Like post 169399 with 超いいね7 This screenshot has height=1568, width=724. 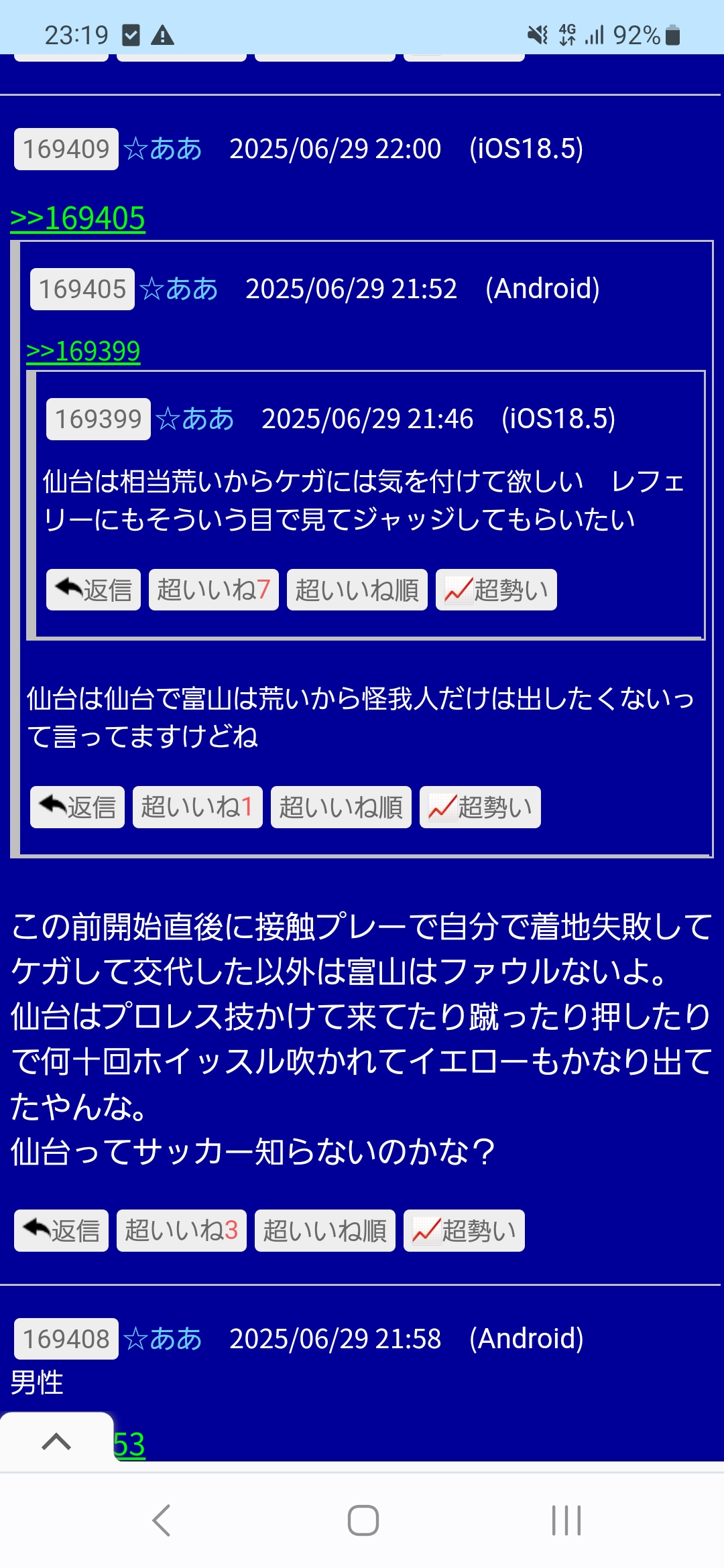pos(213,590)
